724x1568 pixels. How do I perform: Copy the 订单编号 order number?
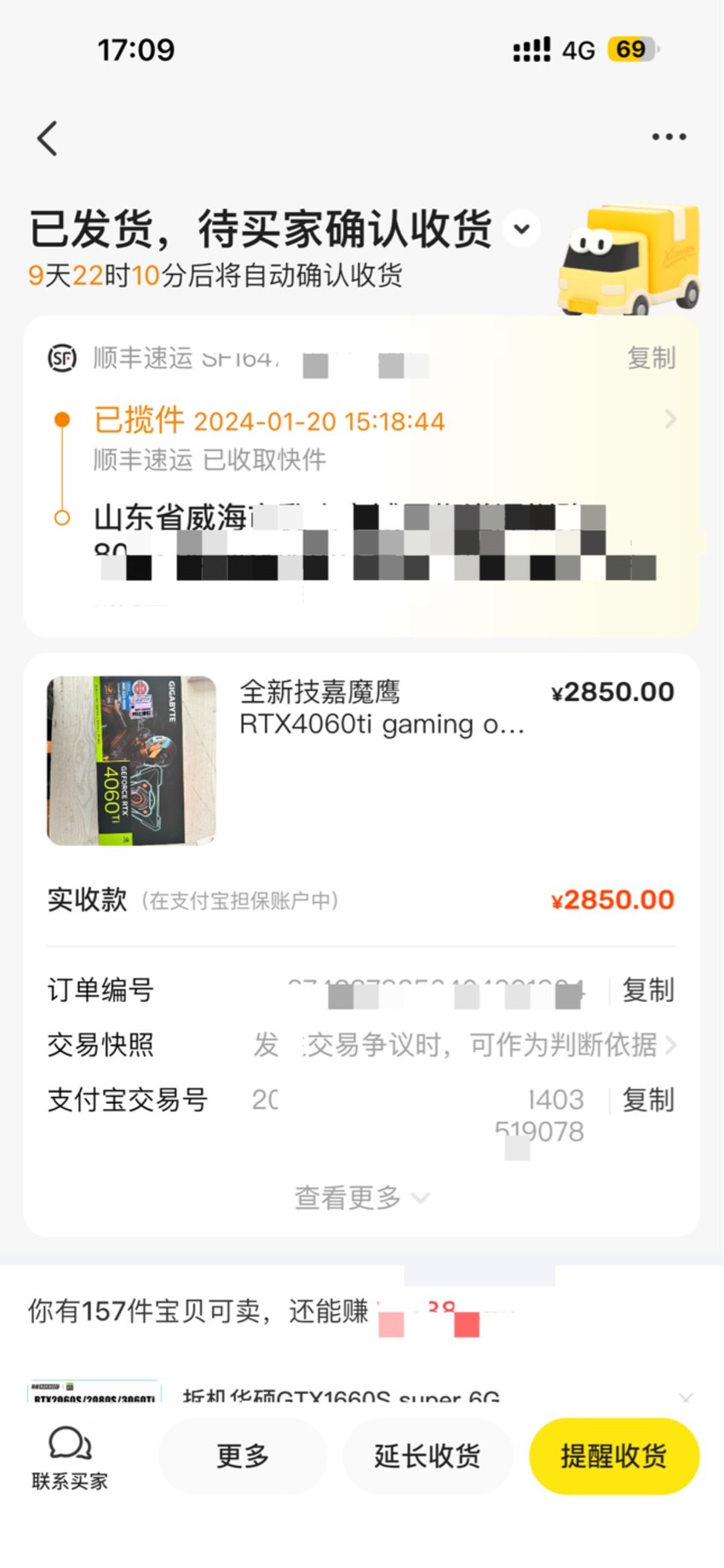point(647,991)
